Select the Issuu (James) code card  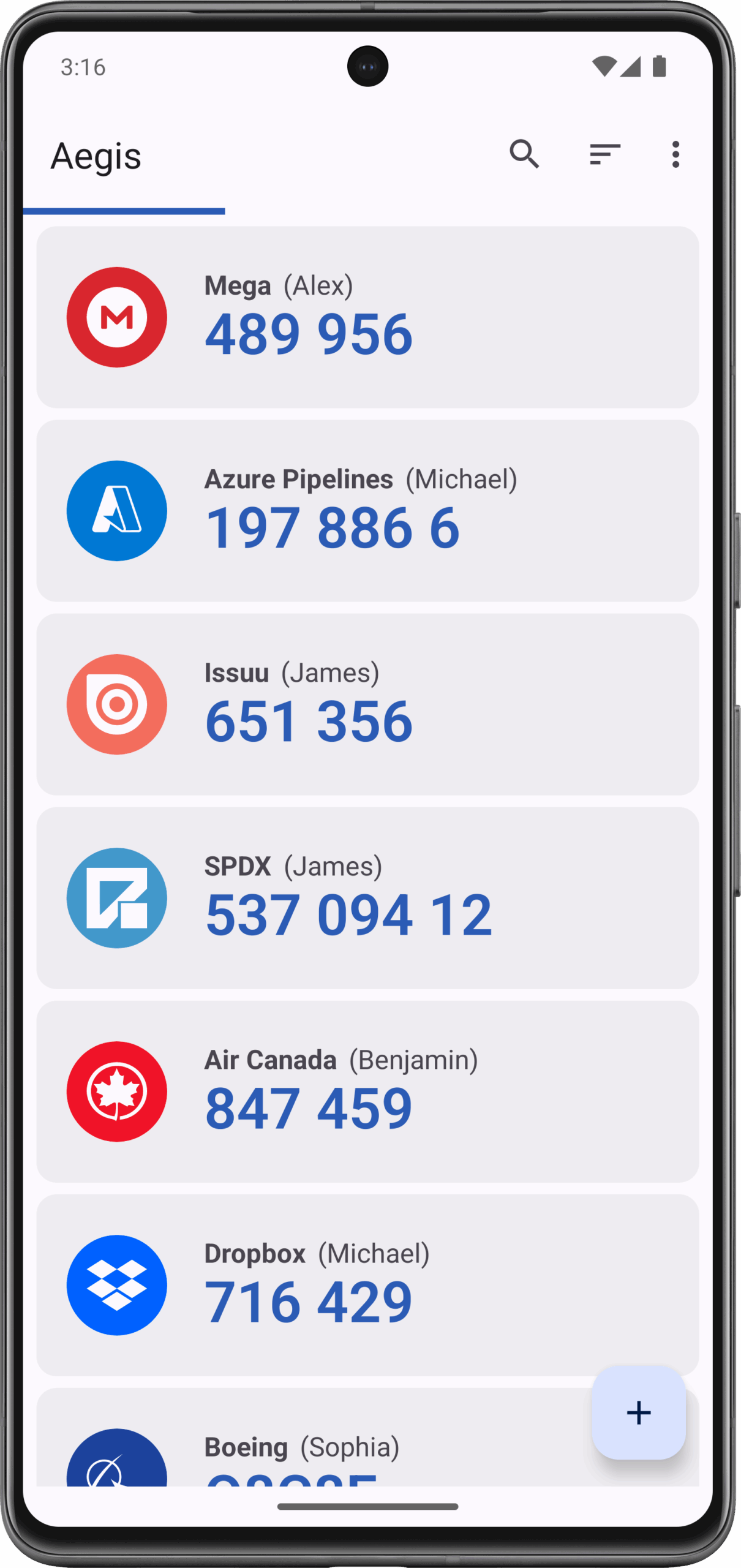coord(367,704)
